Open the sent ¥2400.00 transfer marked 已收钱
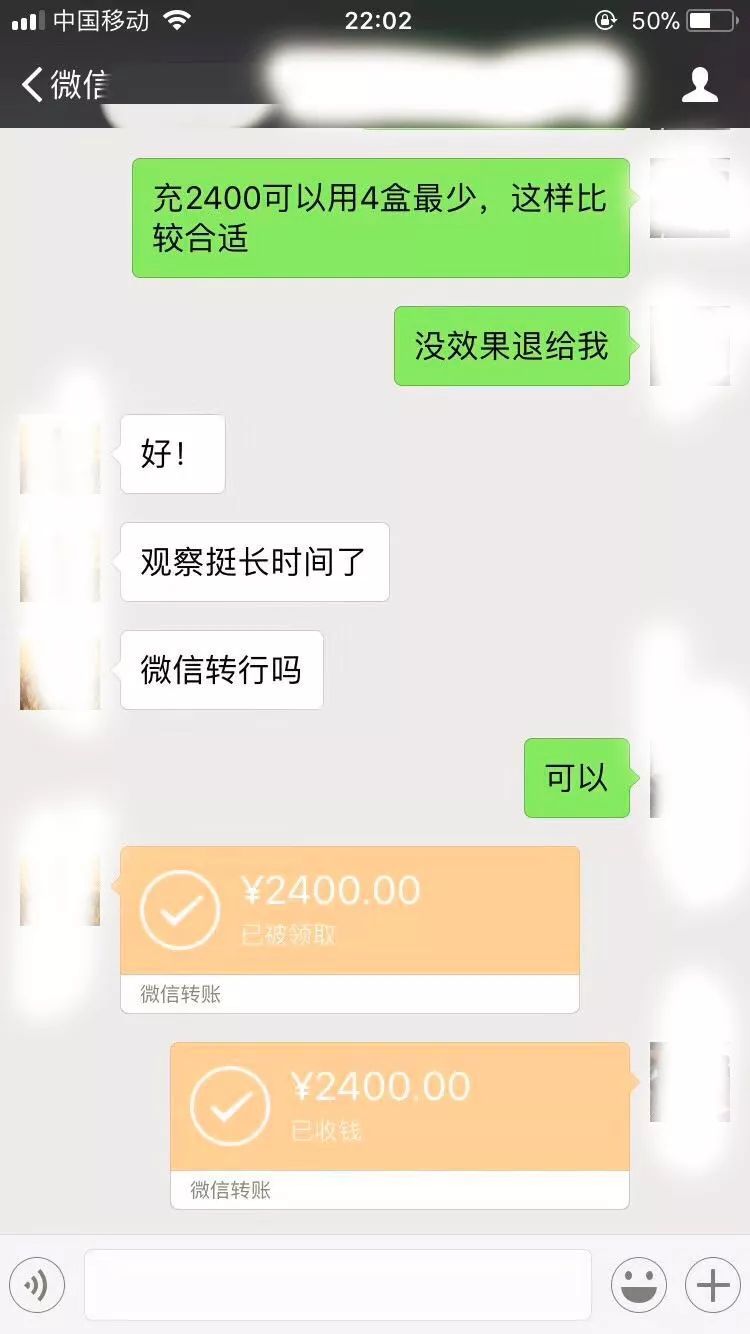 (x=399, y=1107)
